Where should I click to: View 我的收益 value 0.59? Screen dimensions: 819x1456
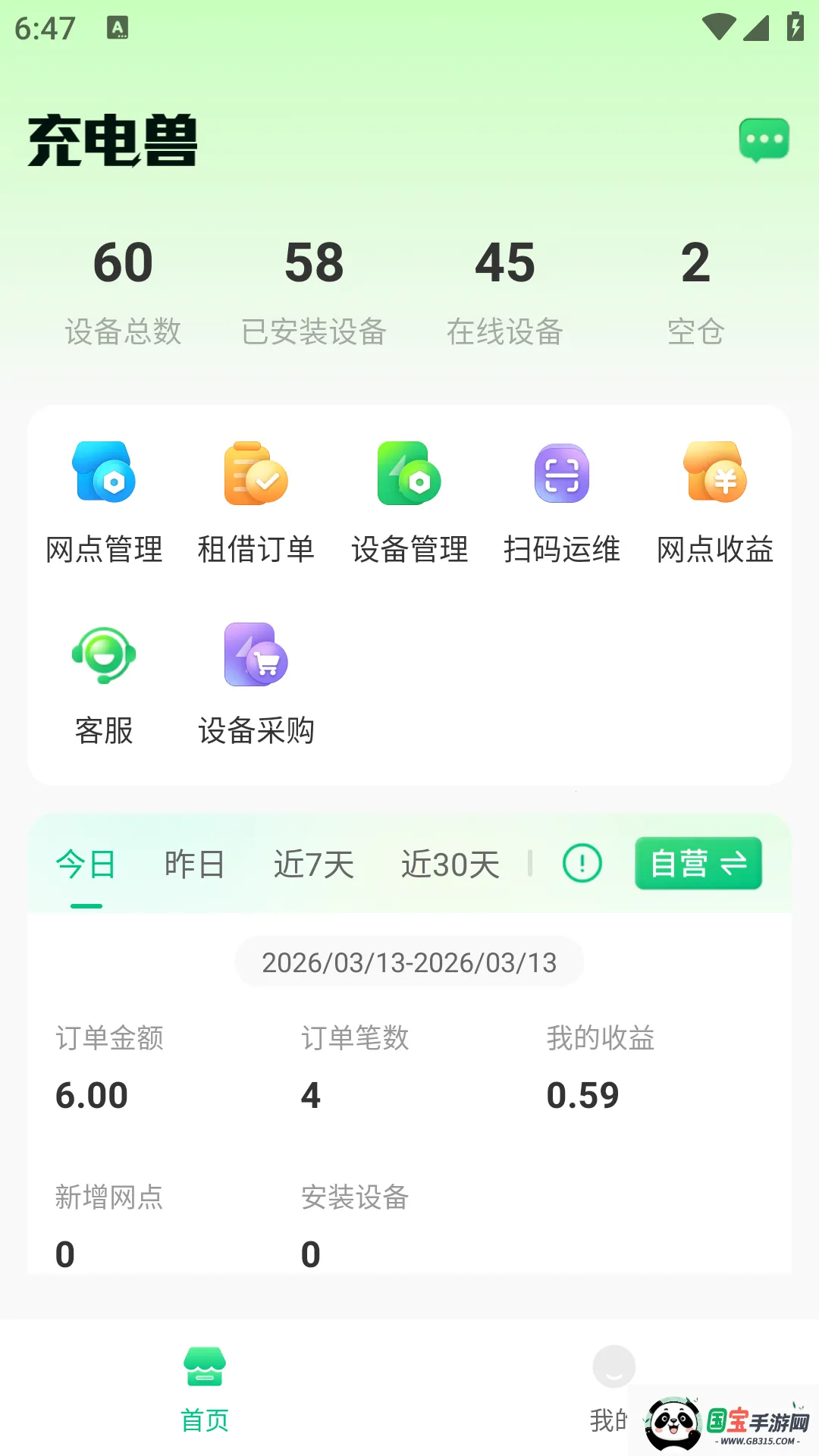pyautogui.click(x=582, y=1094)
